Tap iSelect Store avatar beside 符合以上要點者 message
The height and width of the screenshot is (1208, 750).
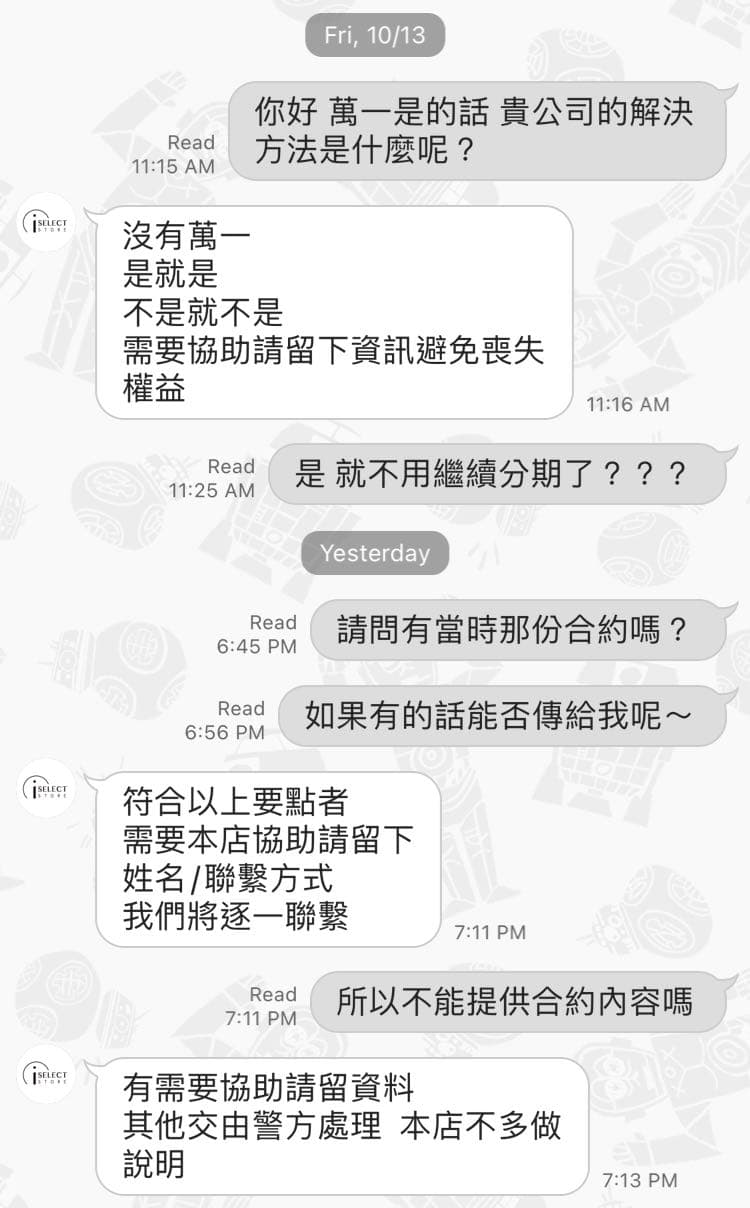pyautogui.click(x=46, y=788)
